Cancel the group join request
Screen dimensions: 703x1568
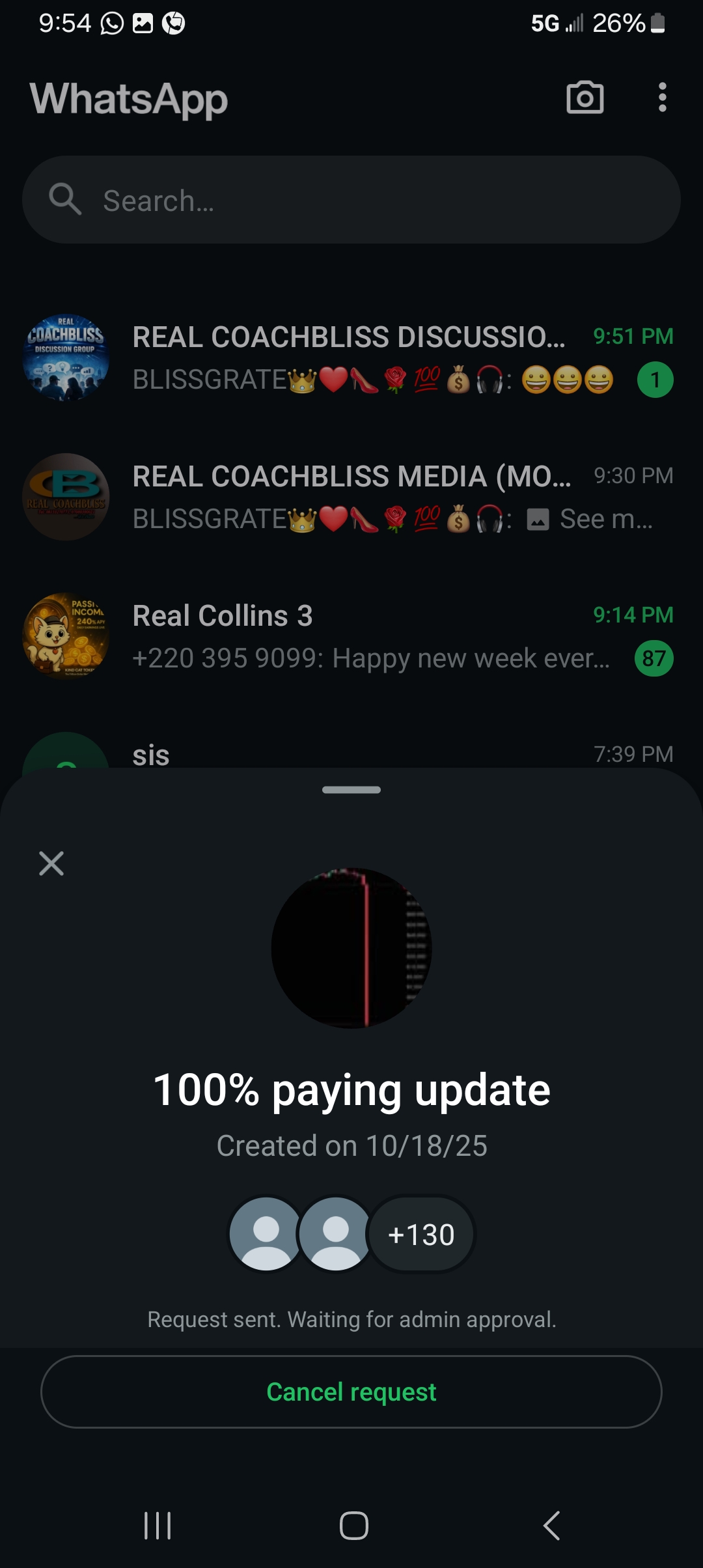(x=351, y=1392)
